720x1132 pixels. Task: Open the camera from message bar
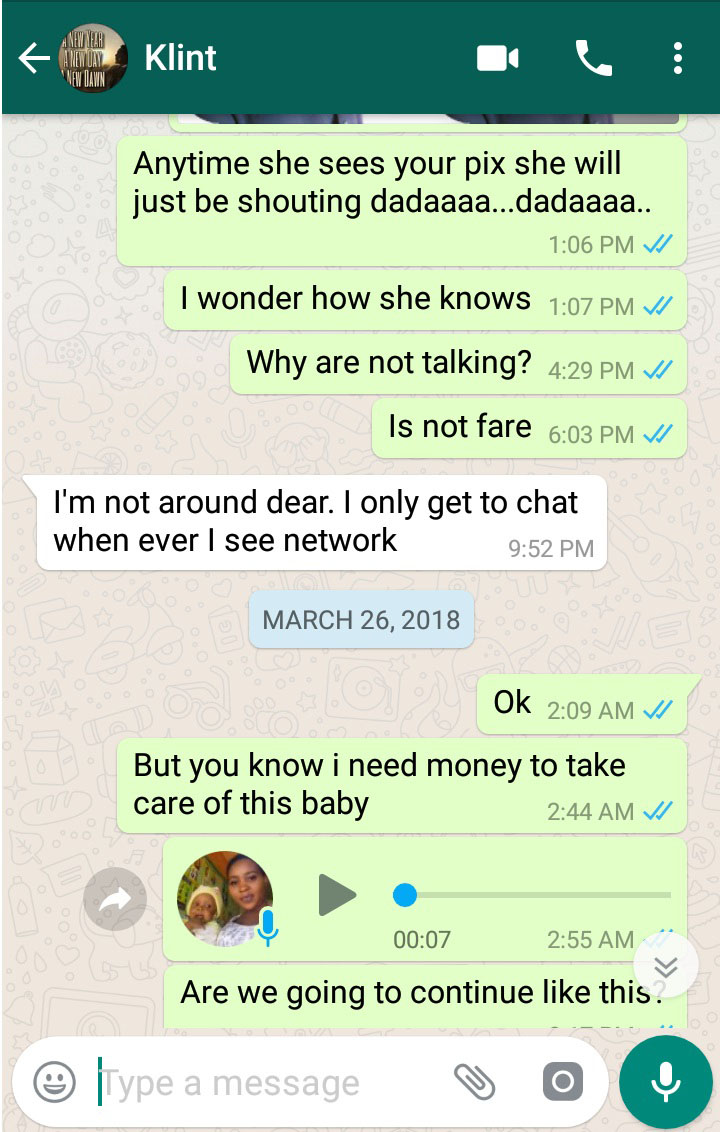(562, 1082)
